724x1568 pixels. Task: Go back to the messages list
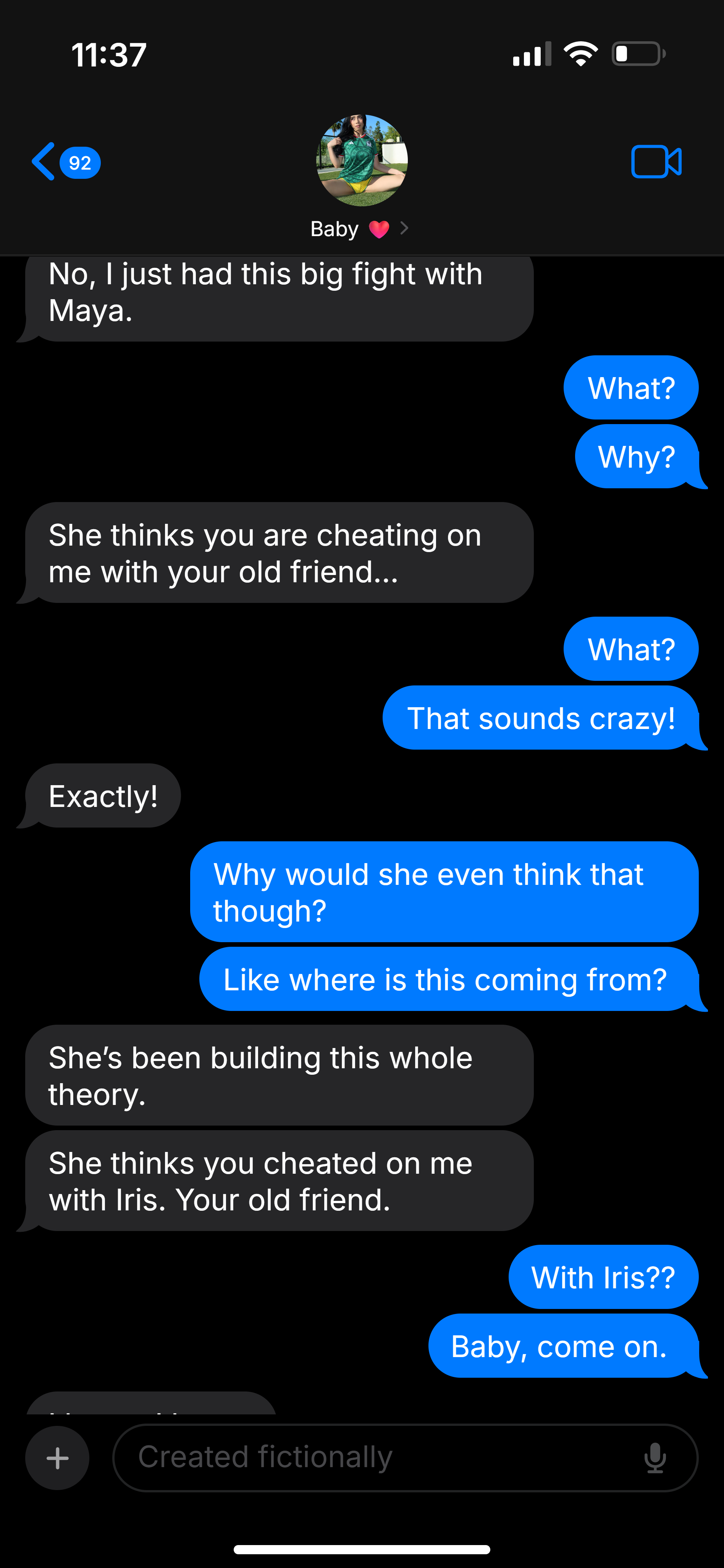pyautogui.click(x=66, y=162)
